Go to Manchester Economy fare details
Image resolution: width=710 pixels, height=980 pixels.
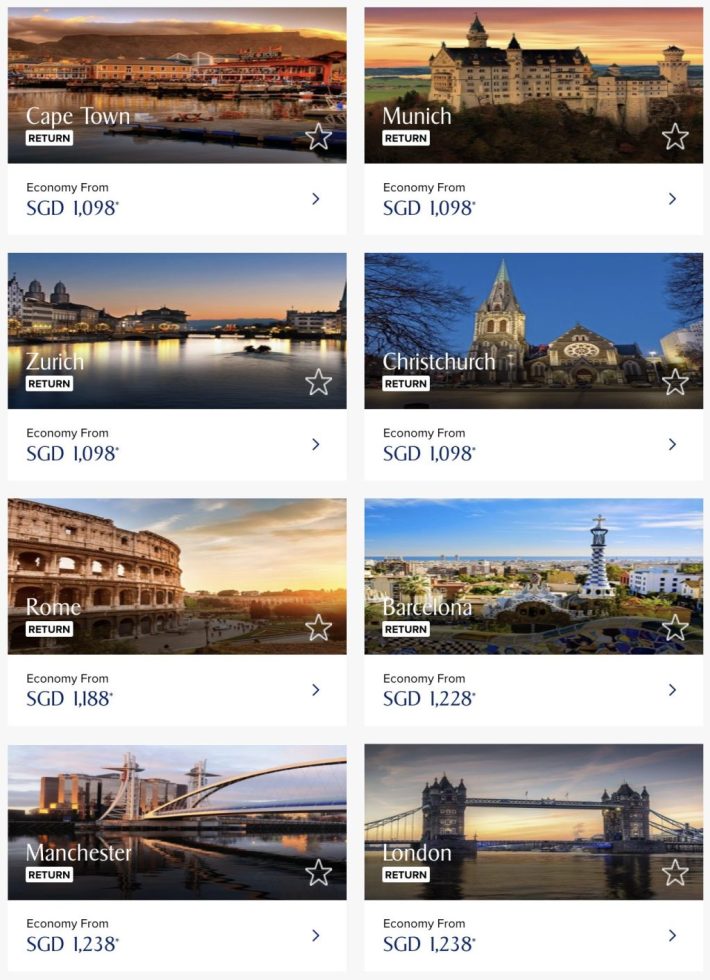click(x=316, y=935)
